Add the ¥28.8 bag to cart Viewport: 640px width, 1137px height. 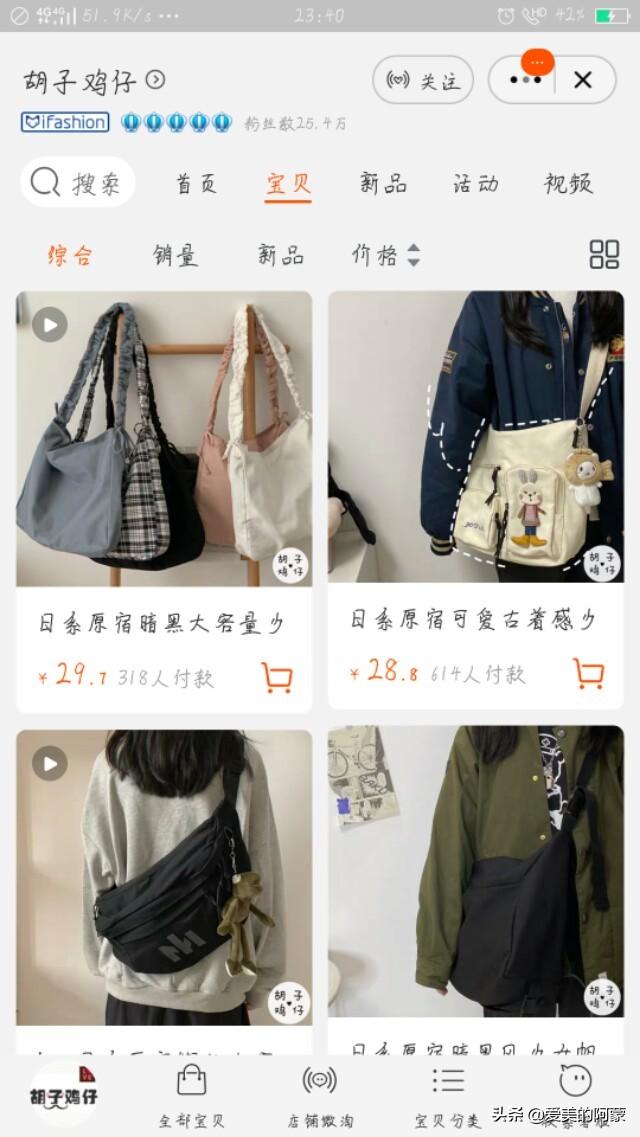589,673
